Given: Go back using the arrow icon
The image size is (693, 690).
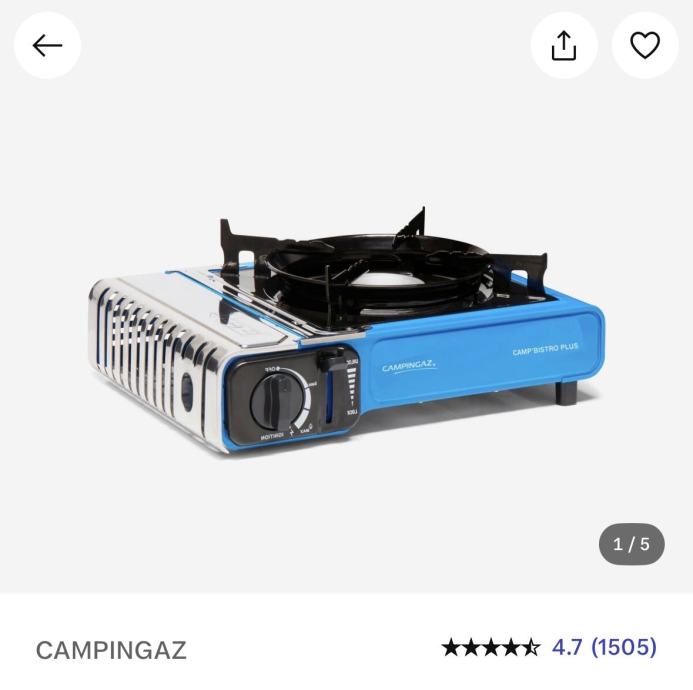Looking at the screenshot, I should coord(47,45).
